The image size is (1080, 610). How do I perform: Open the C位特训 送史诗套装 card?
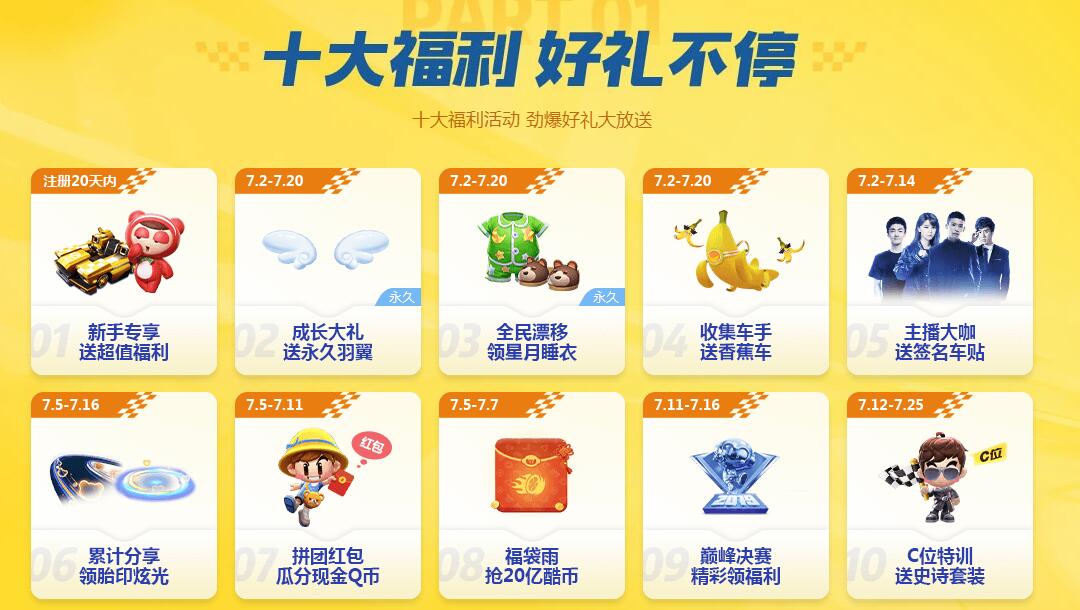940,496
